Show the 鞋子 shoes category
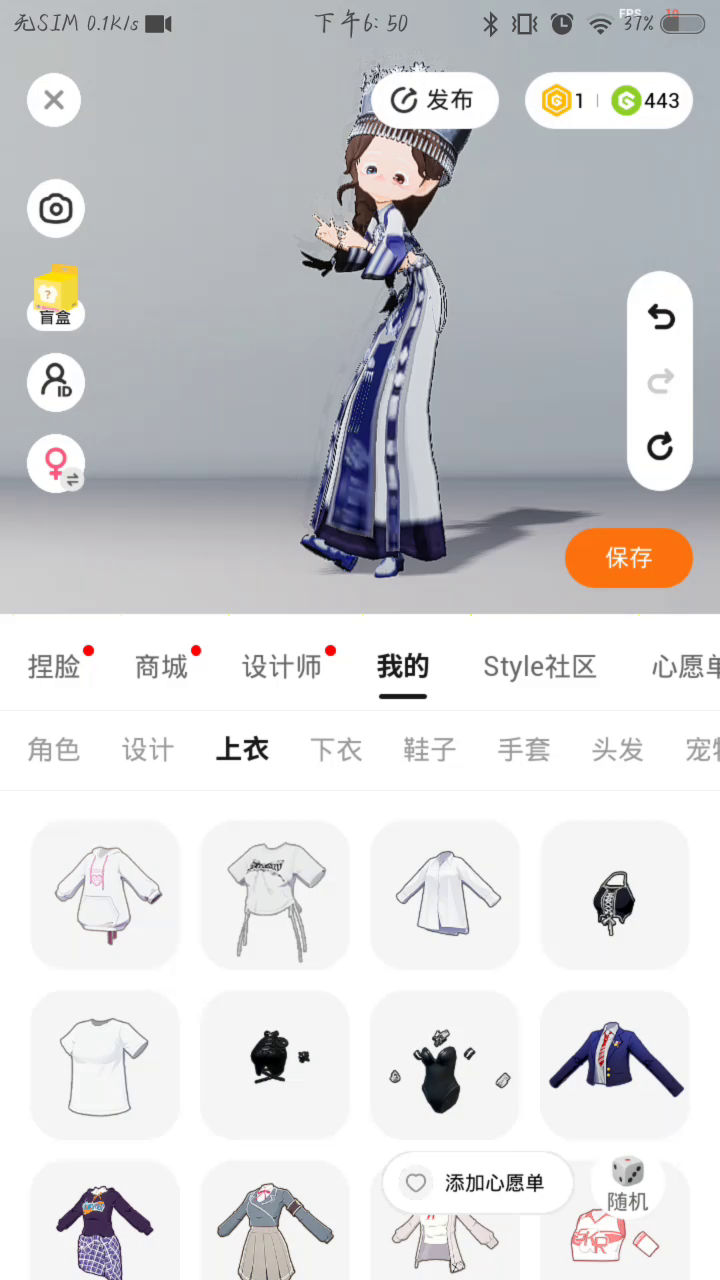Viewport: 720px width, 1280px height. click(x=430, y=749)
